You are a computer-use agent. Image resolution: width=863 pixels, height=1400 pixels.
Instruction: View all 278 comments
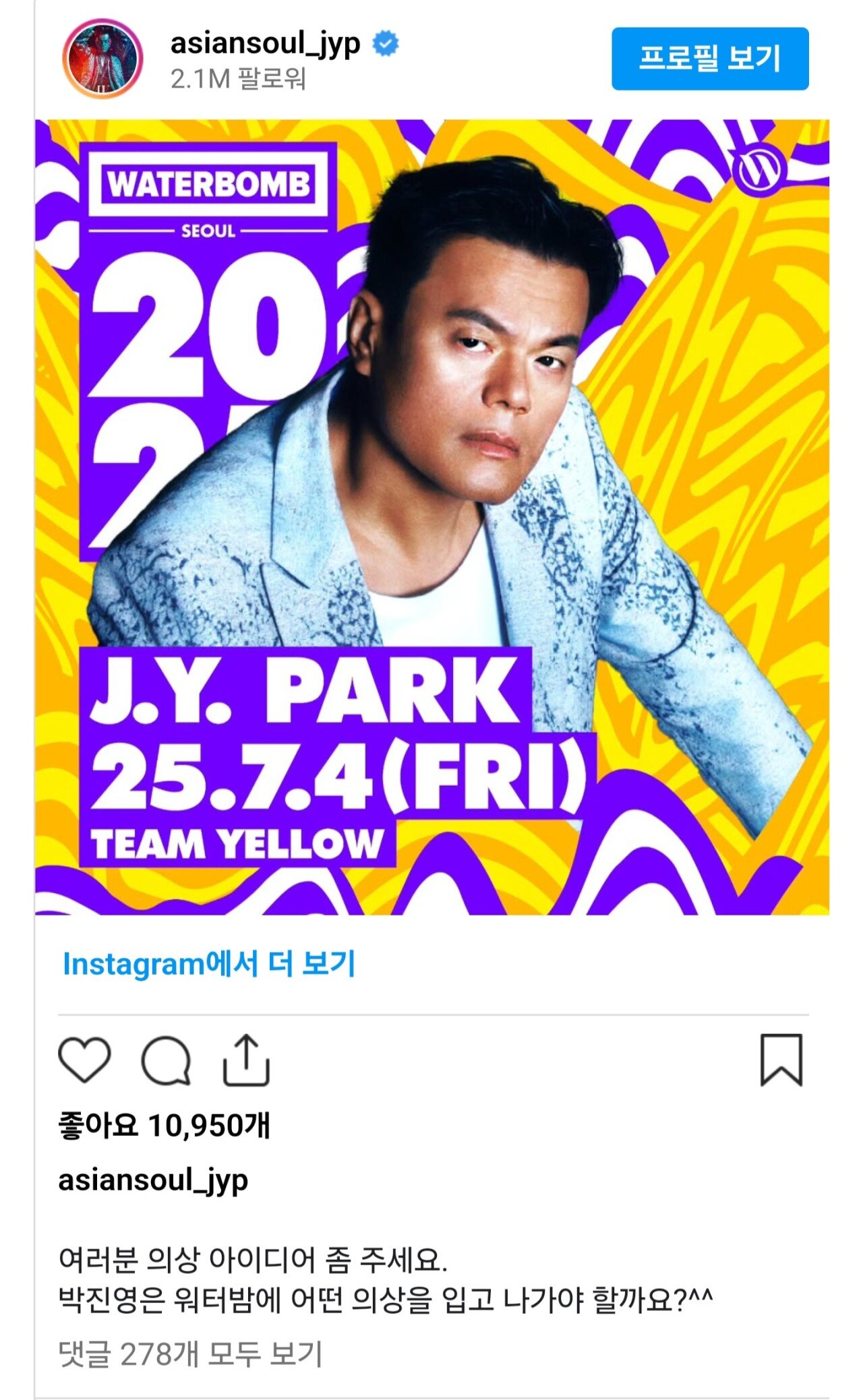191,1353
